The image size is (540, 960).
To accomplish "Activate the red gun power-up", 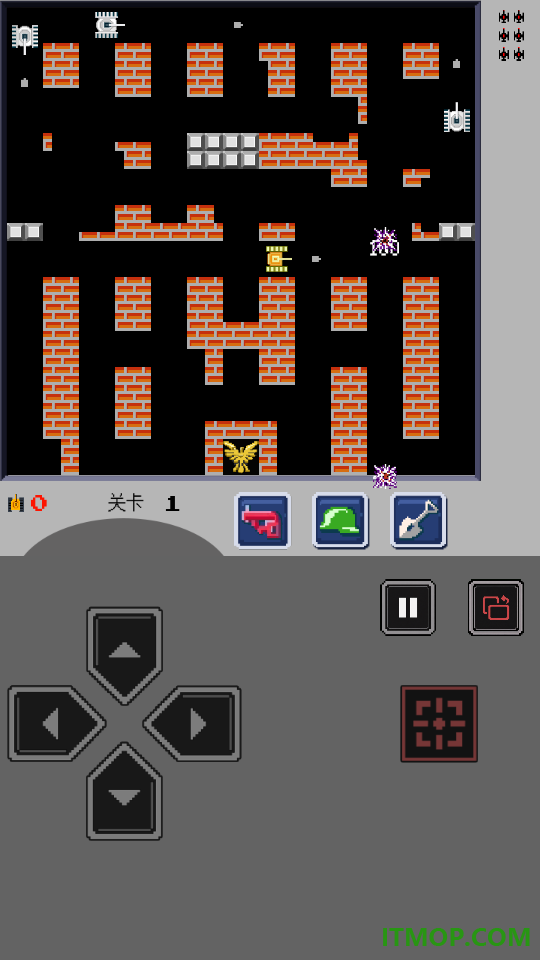I will [263, 520].
